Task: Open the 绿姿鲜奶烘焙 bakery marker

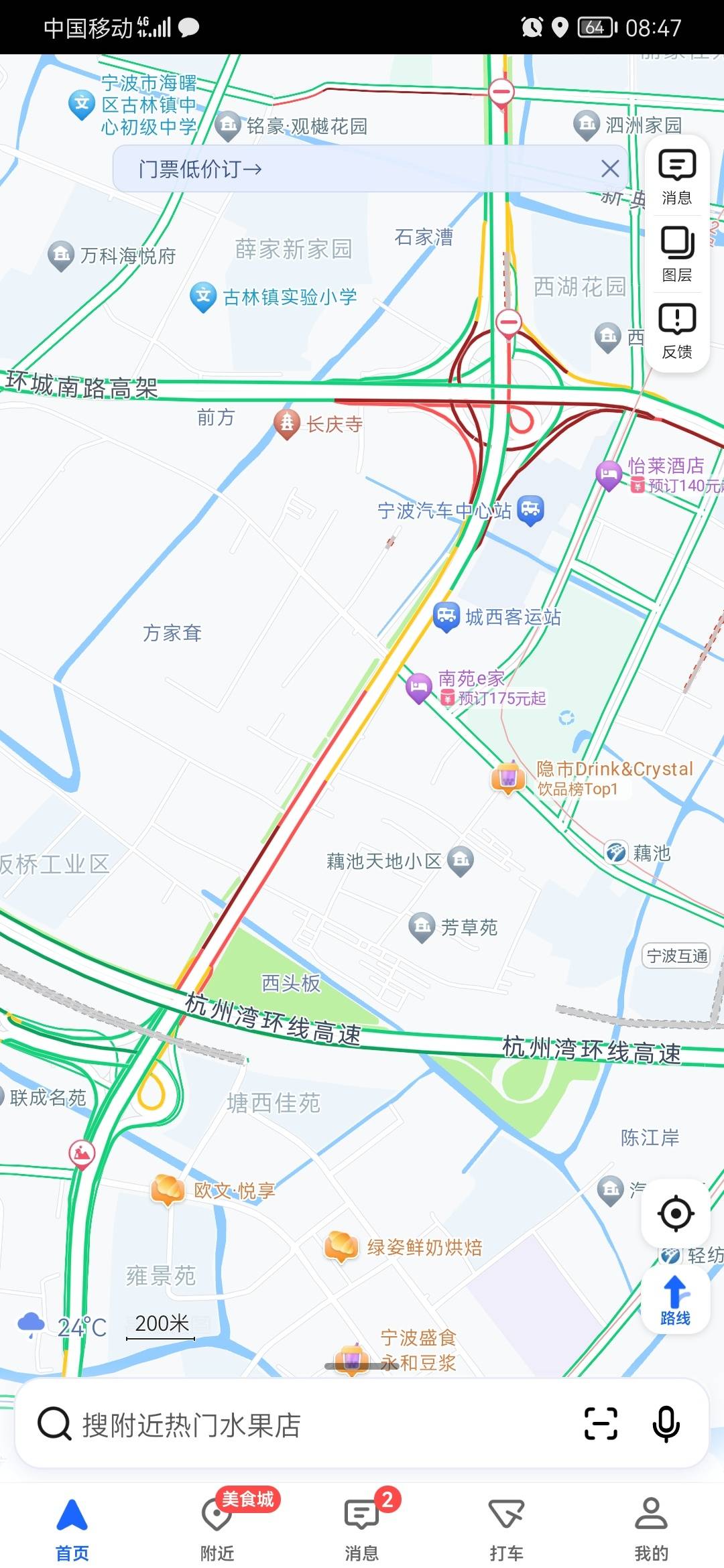Action: pyautogui.click(x=341, y=1246)
